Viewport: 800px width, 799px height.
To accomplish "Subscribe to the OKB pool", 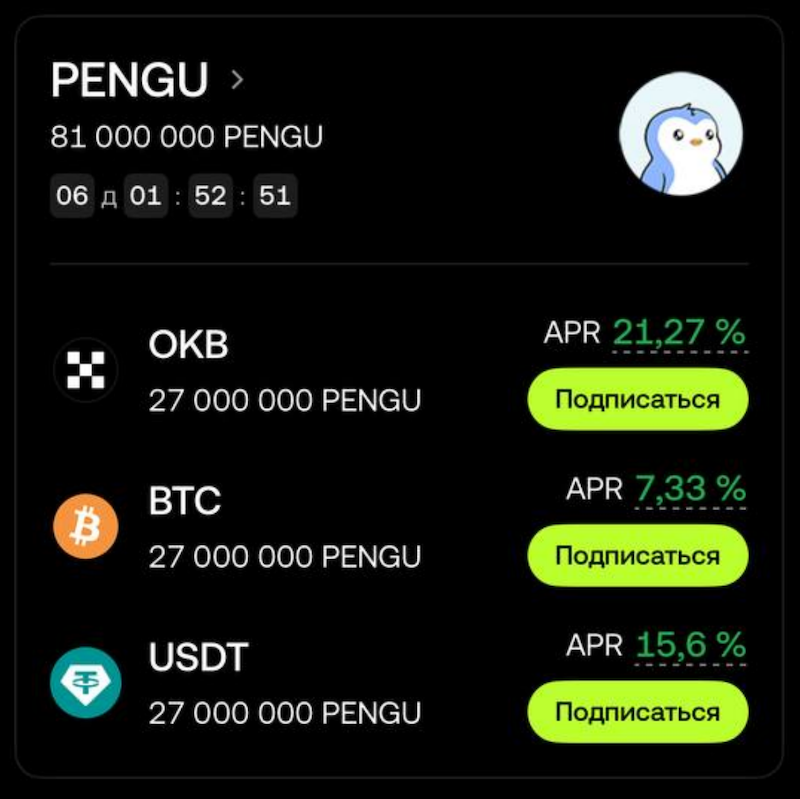I will coord(637,399).
